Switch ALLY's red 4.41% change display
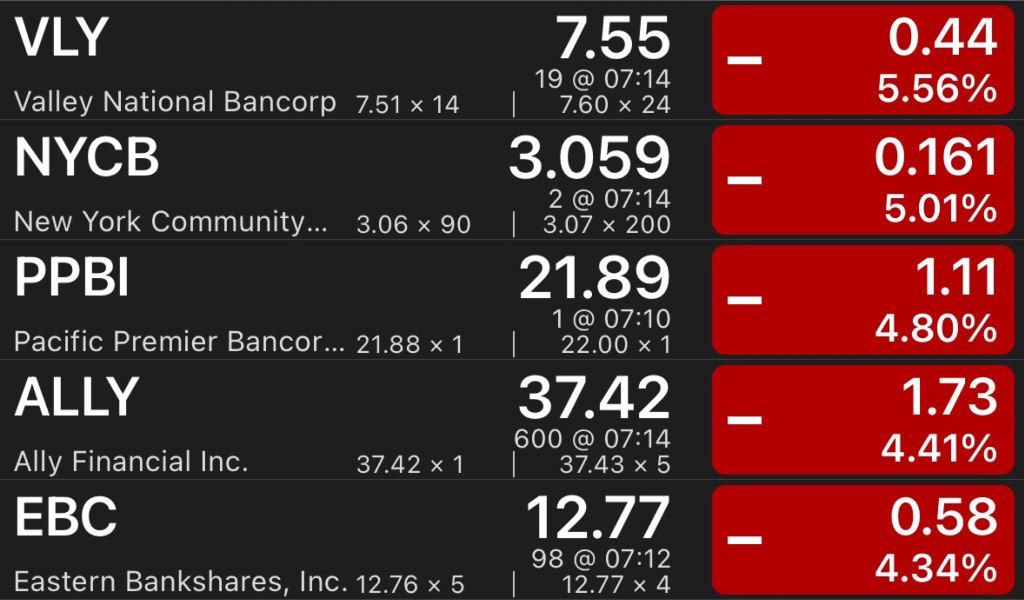Viewport: 1024px width, 600px height. click(x=862, y=420)
